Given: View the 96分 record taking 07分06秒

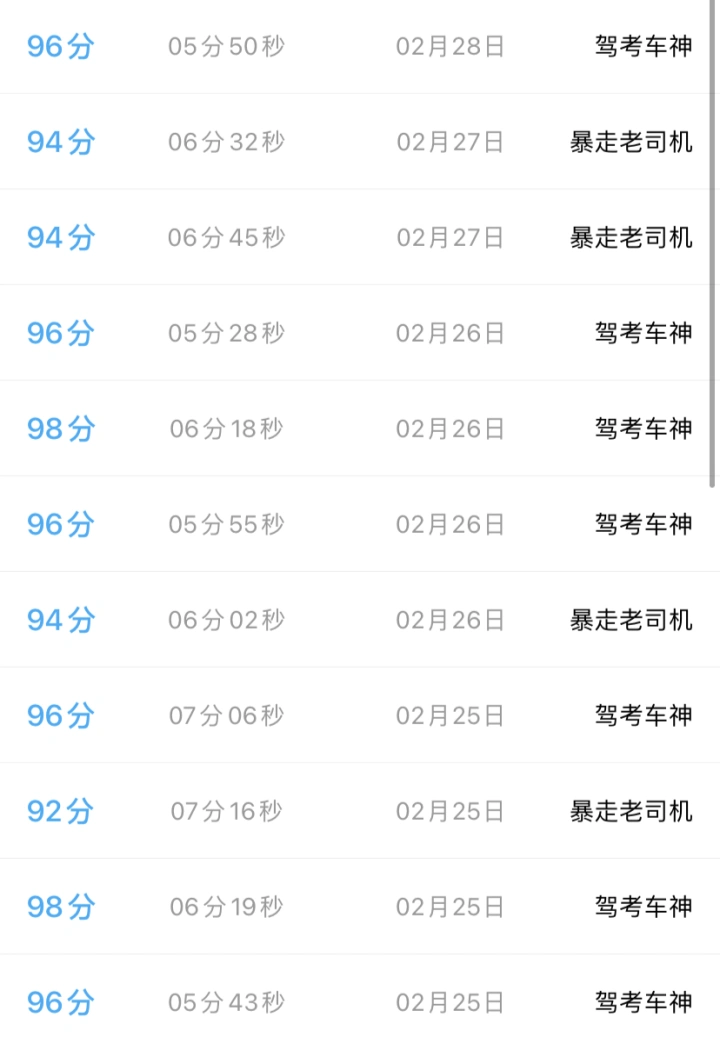Looking at the screenshot, I should pos(358,716).
